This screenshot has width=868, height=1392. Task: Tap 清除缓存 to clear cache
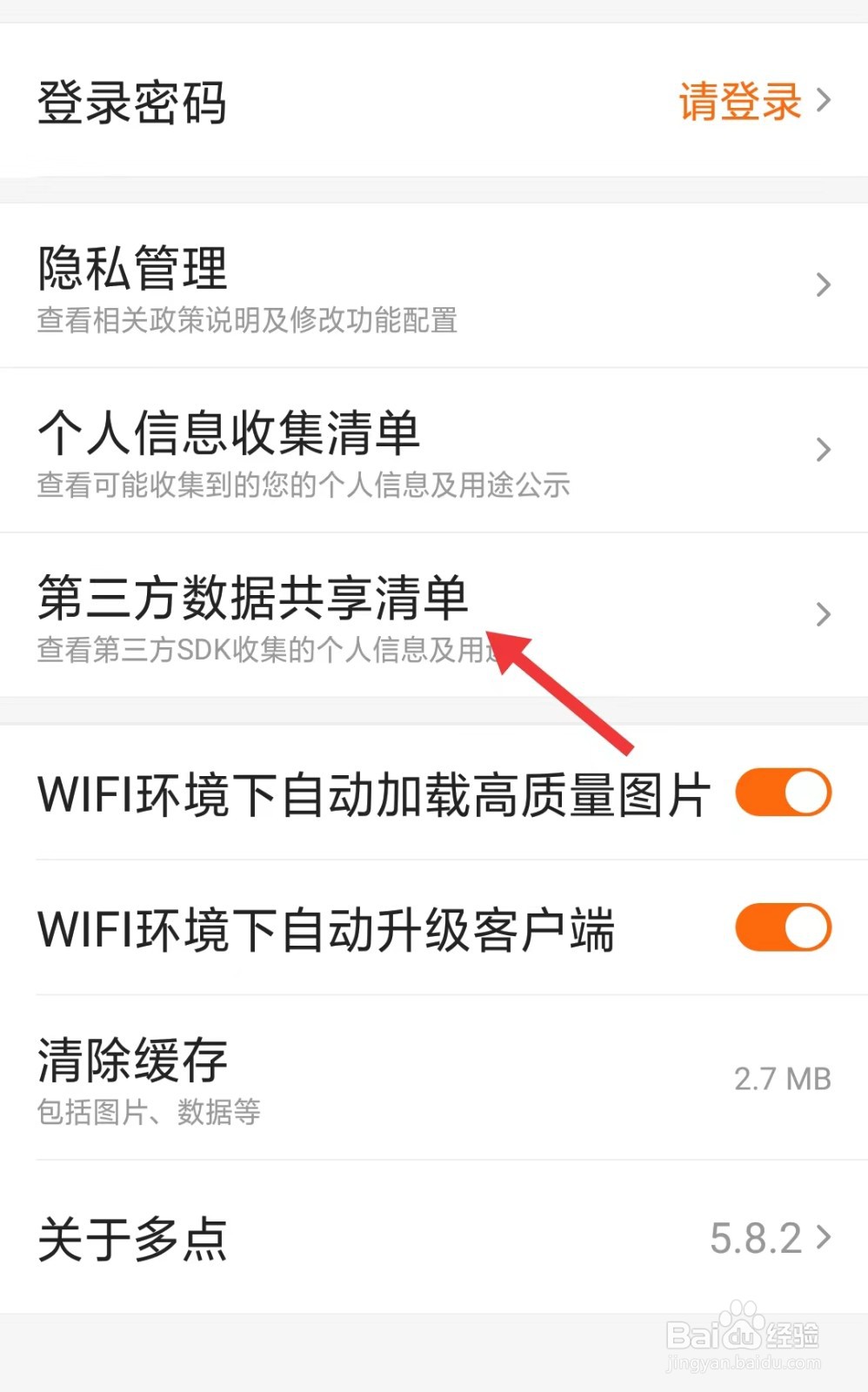pos(130,1060)
